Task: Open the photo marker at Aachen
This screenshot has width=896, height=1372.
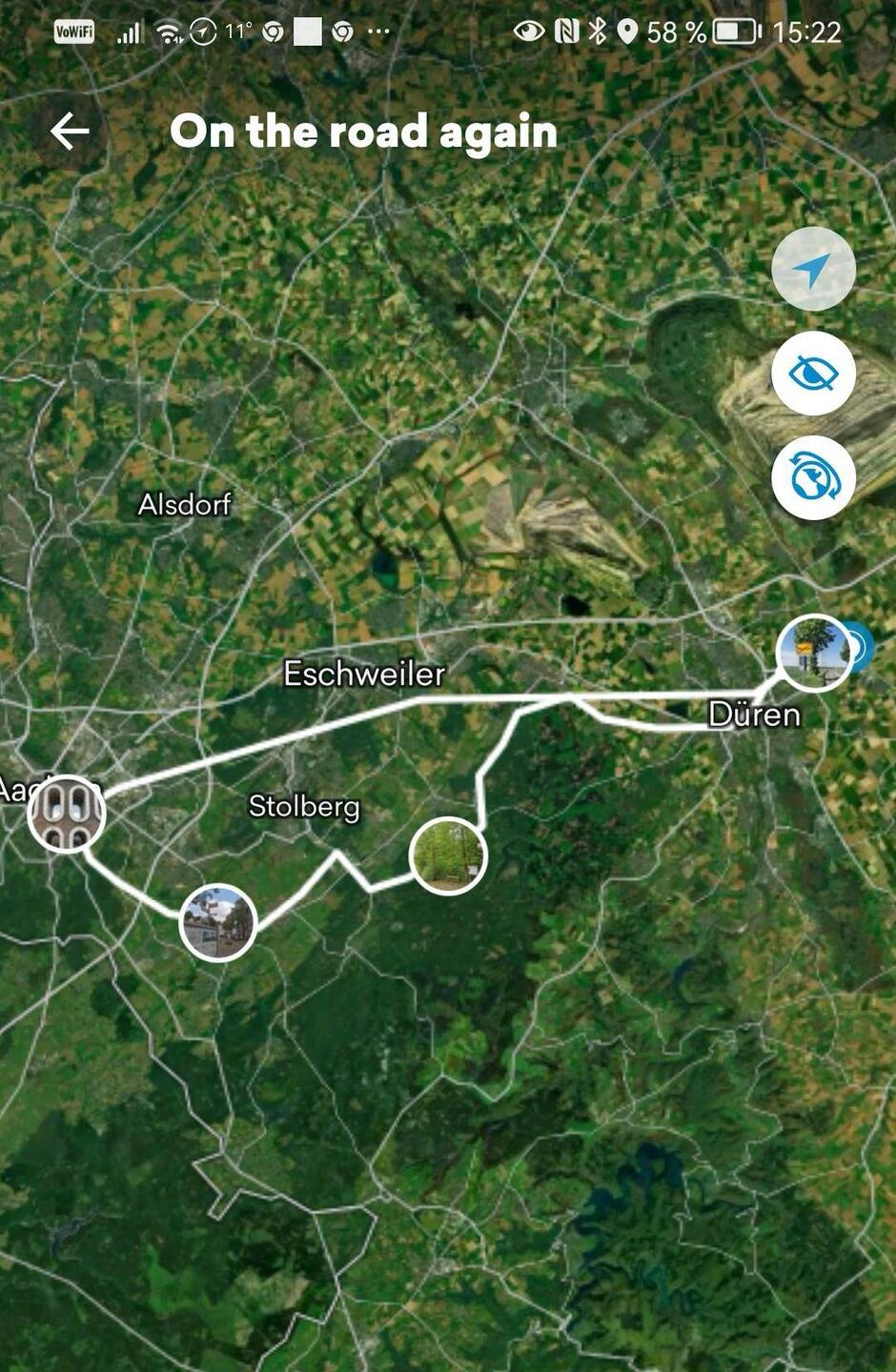Action: tap(66, 813)
